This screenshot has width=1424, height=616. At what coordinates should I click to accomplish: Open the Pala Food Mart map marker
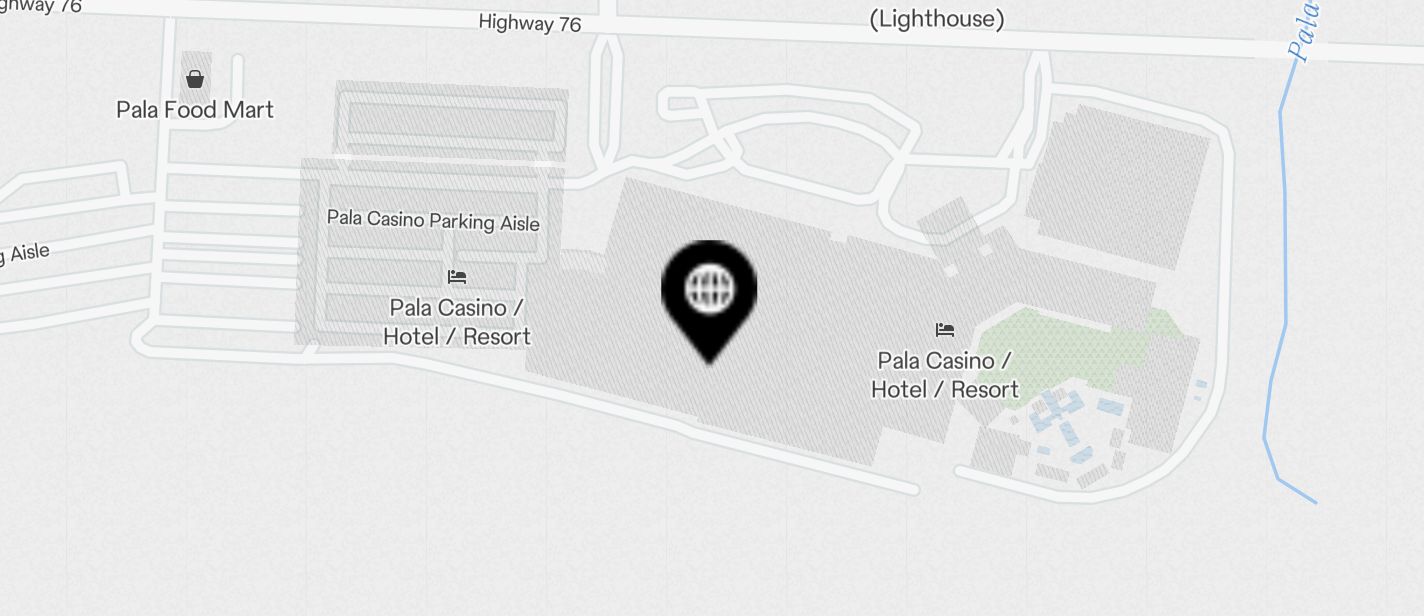point(195,79)
